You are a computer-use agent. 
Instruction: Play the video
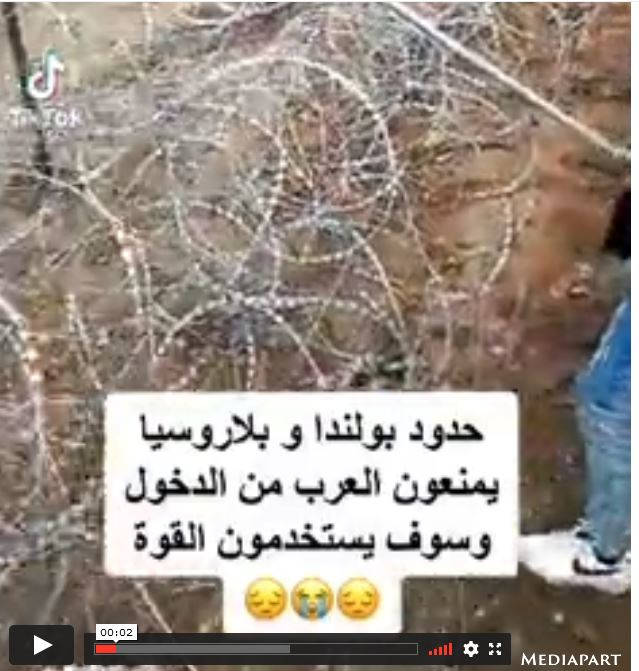[42, 646]
